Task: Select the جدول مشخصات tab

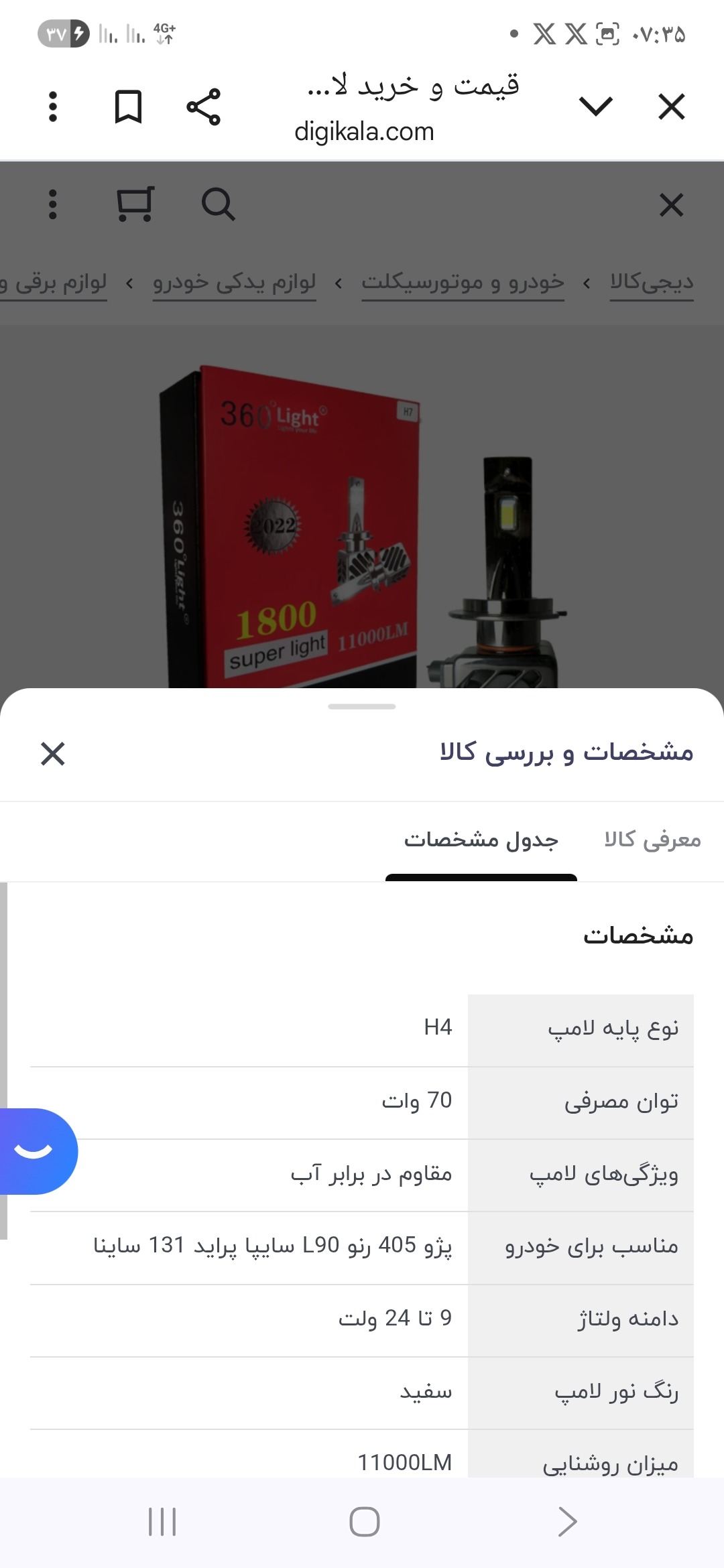Action: (x=481, y=840)
